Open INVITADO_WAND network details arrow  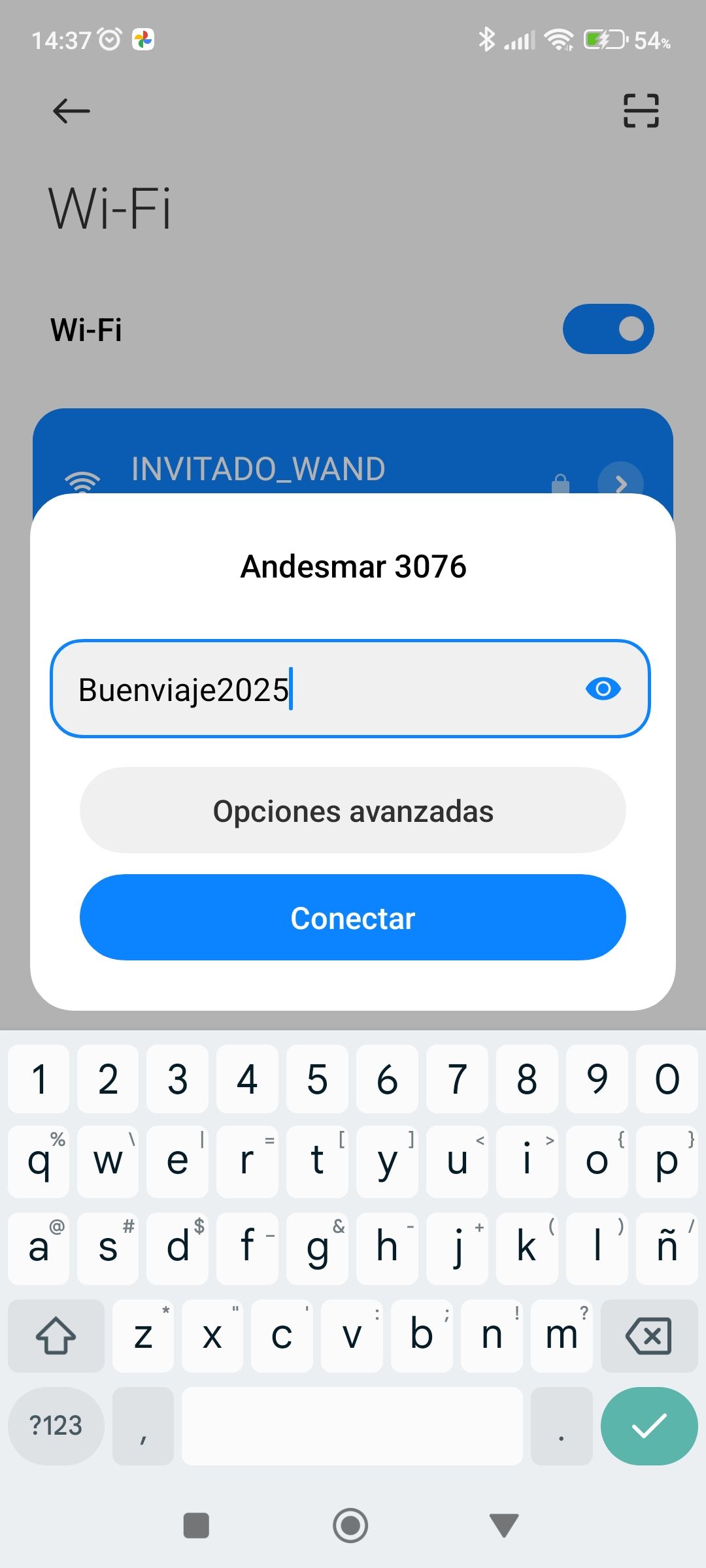coord(620,482)
